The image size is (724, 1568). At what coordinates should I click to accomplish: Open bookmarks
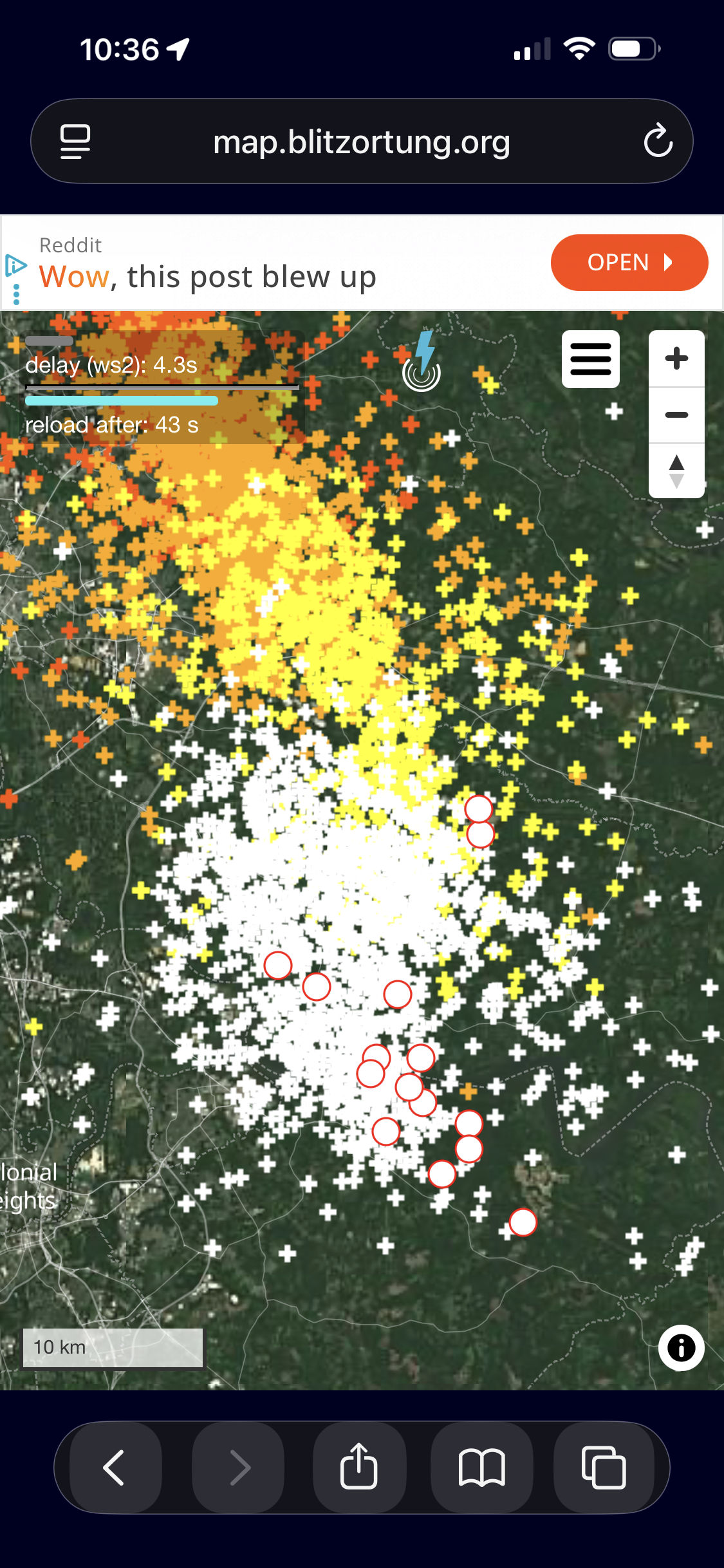click(x=481, y=1468)
